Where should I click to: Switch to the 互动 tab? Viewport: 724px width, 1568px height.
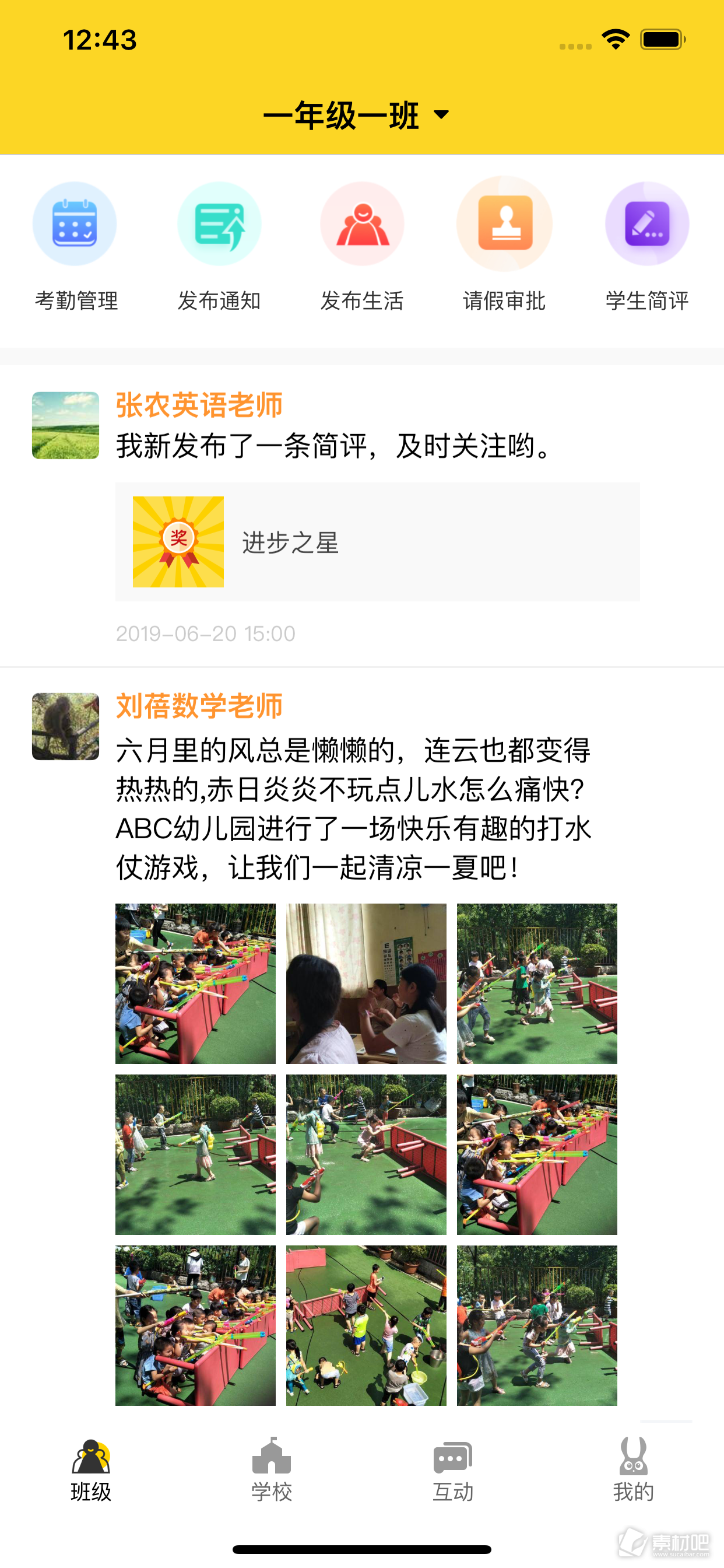(x=453, y=1469)
